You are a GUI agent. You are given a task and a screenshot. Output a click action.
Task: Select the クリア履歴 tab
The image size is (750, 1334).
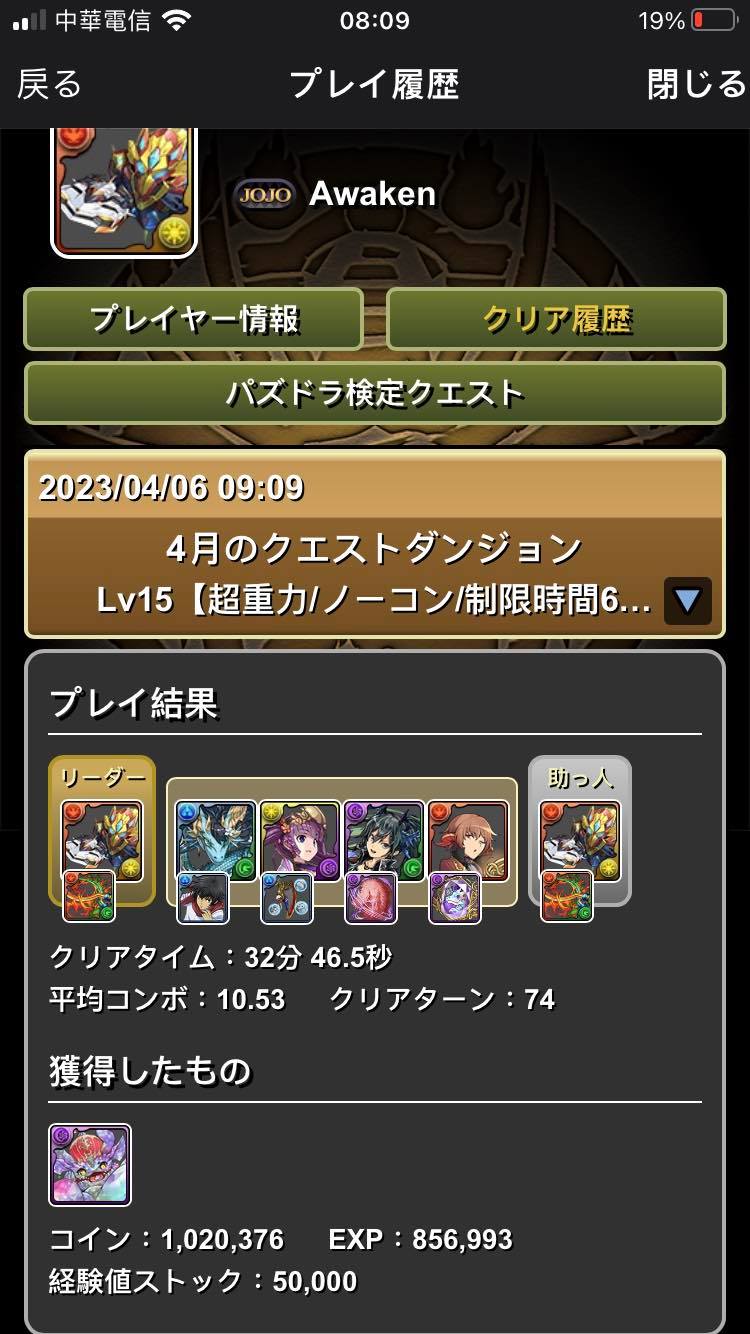(x=557, y=319)
